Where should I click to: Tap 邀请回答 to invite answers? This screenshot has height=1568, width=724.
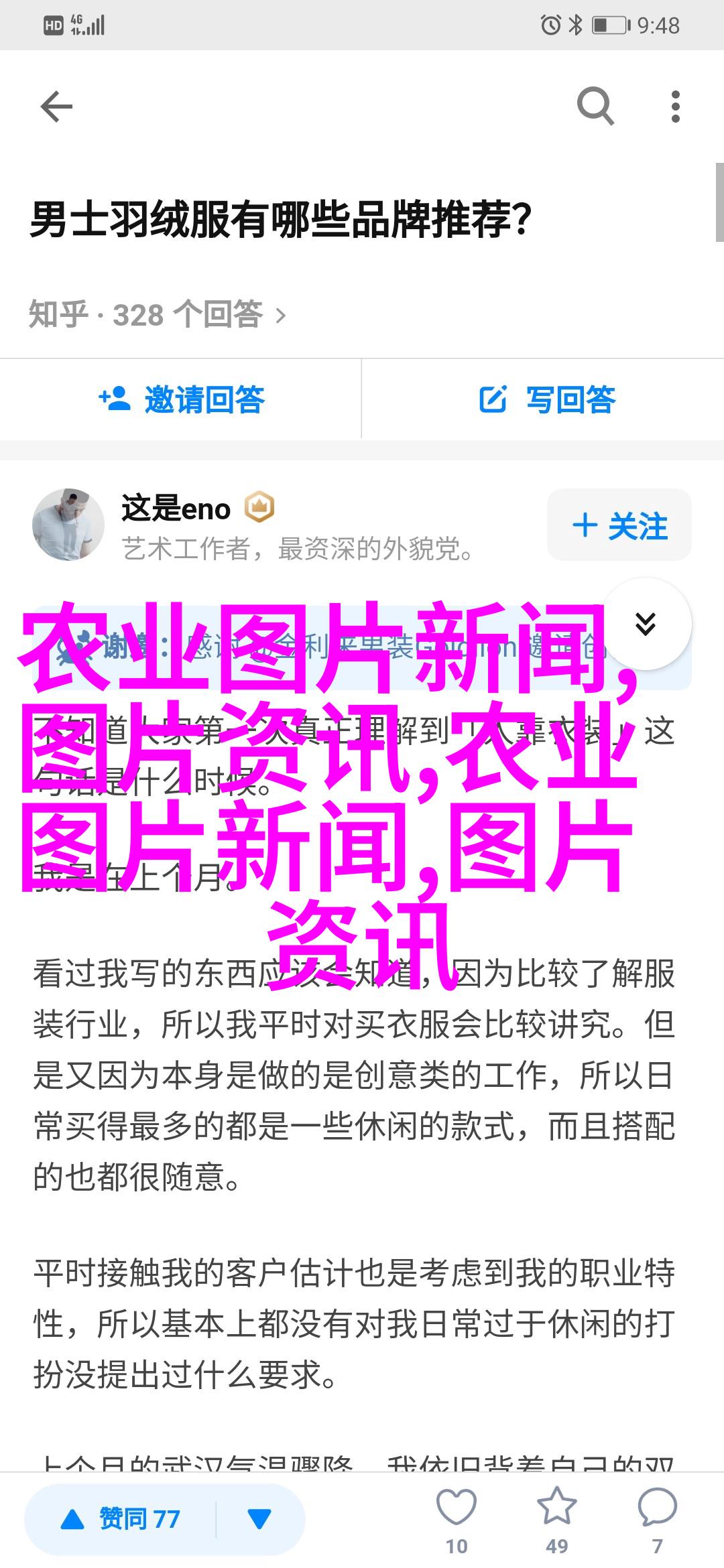tap(181, 399)
